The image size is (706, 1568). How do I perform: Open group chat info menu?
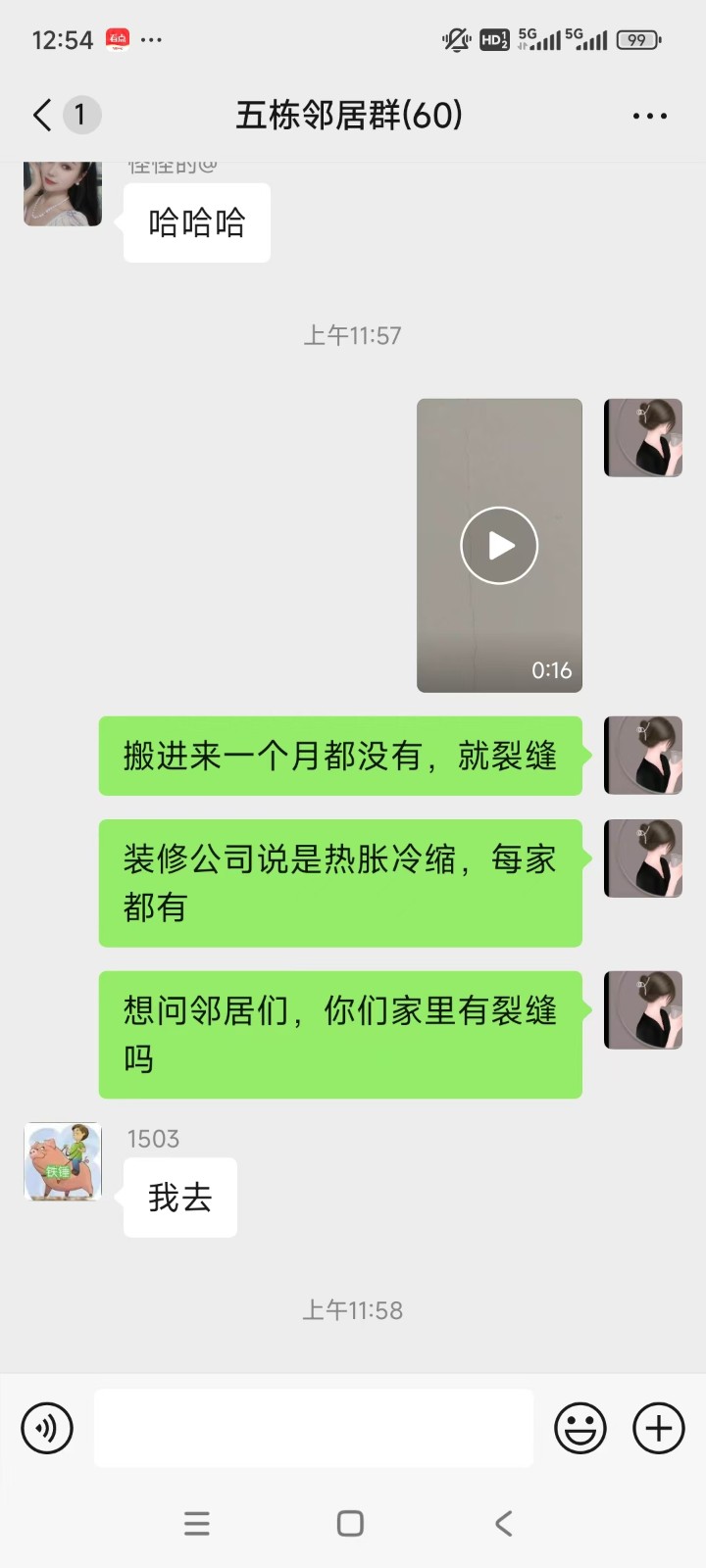649,116
